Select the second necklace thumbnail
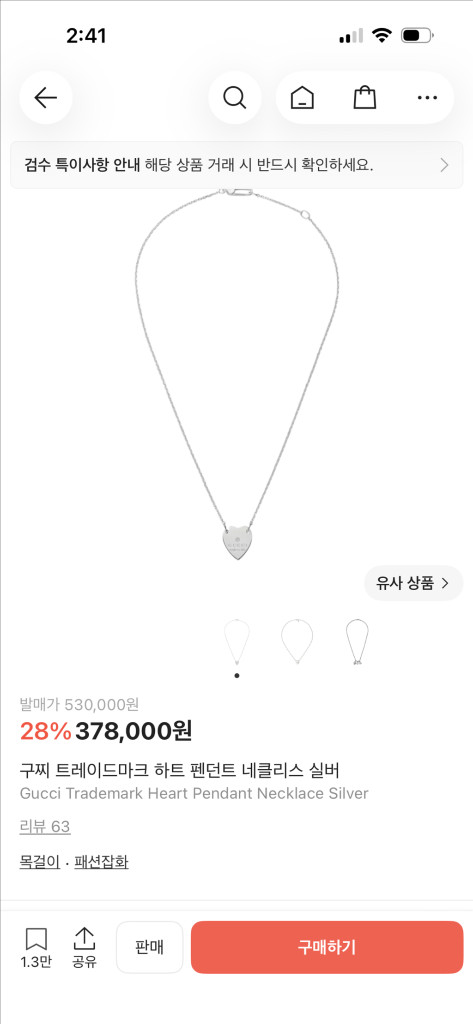 (297, 642)
